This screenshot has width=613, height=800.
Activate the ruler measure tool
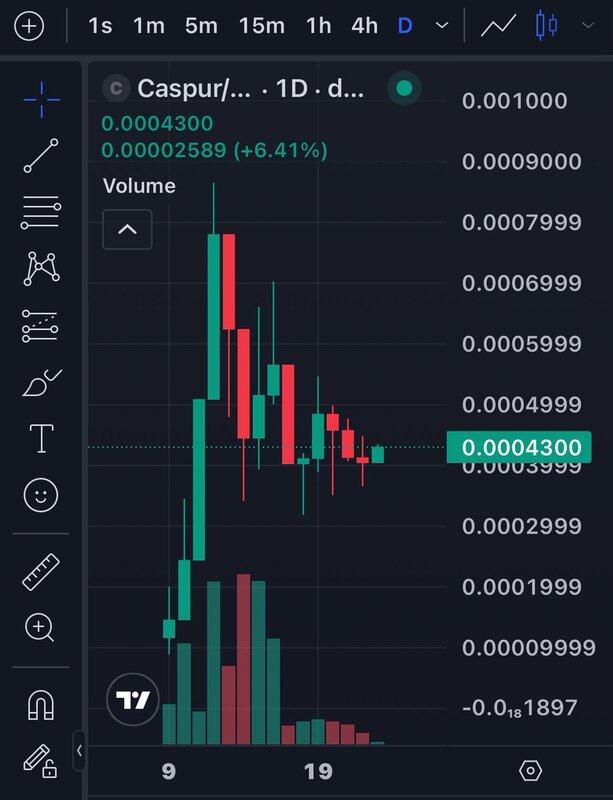tap(41, 571)
